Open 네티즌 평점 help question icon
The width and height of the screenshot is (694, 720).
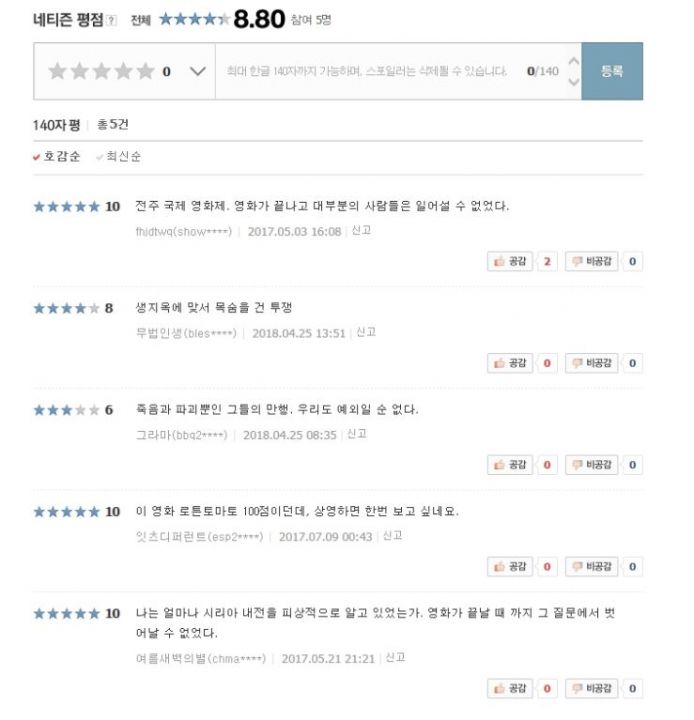111,20
